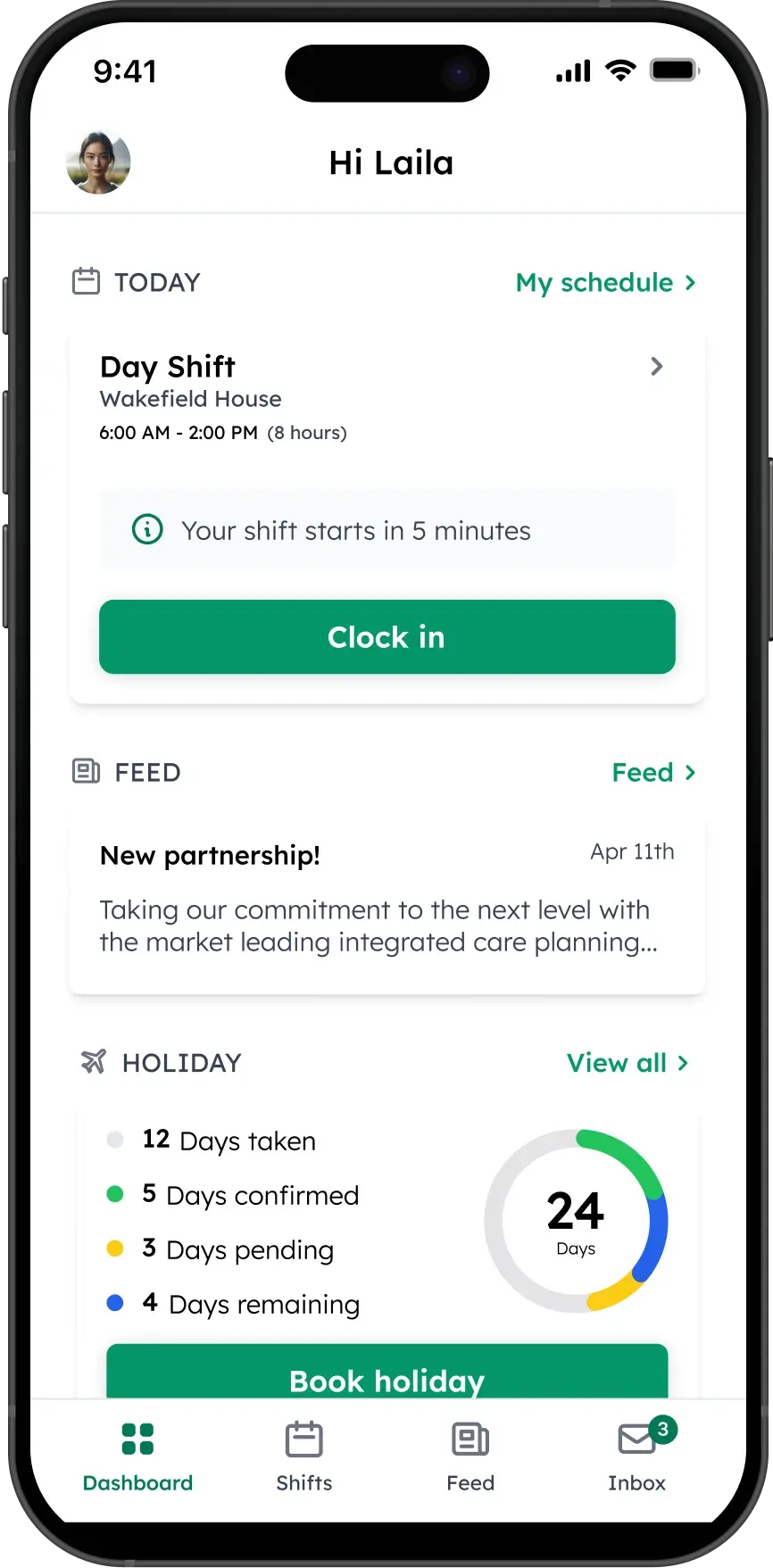Select the Dashboard tab
Viewport: 773px width, 1568px height.
tap(137, 1456)
